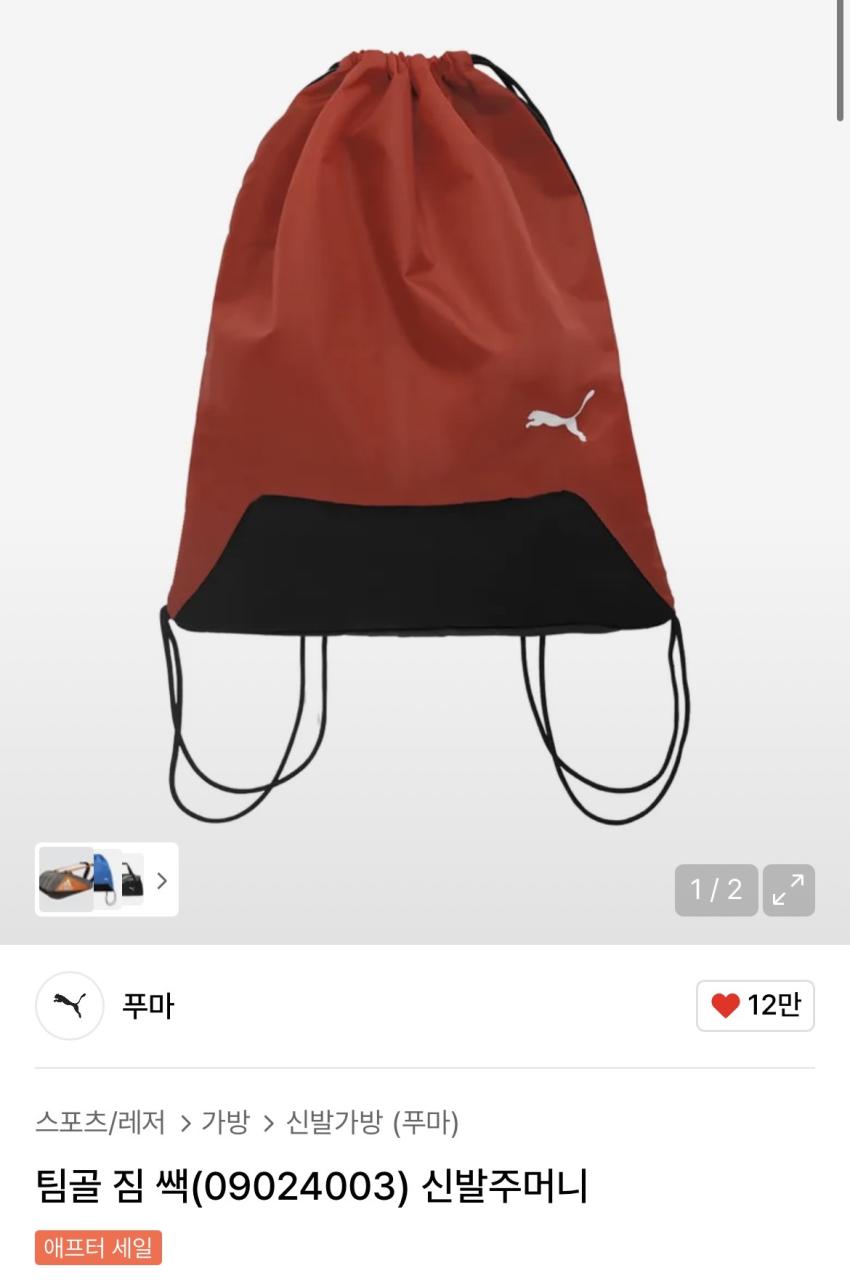Open the 신발가방 (푸마) category

point(372,1122)
